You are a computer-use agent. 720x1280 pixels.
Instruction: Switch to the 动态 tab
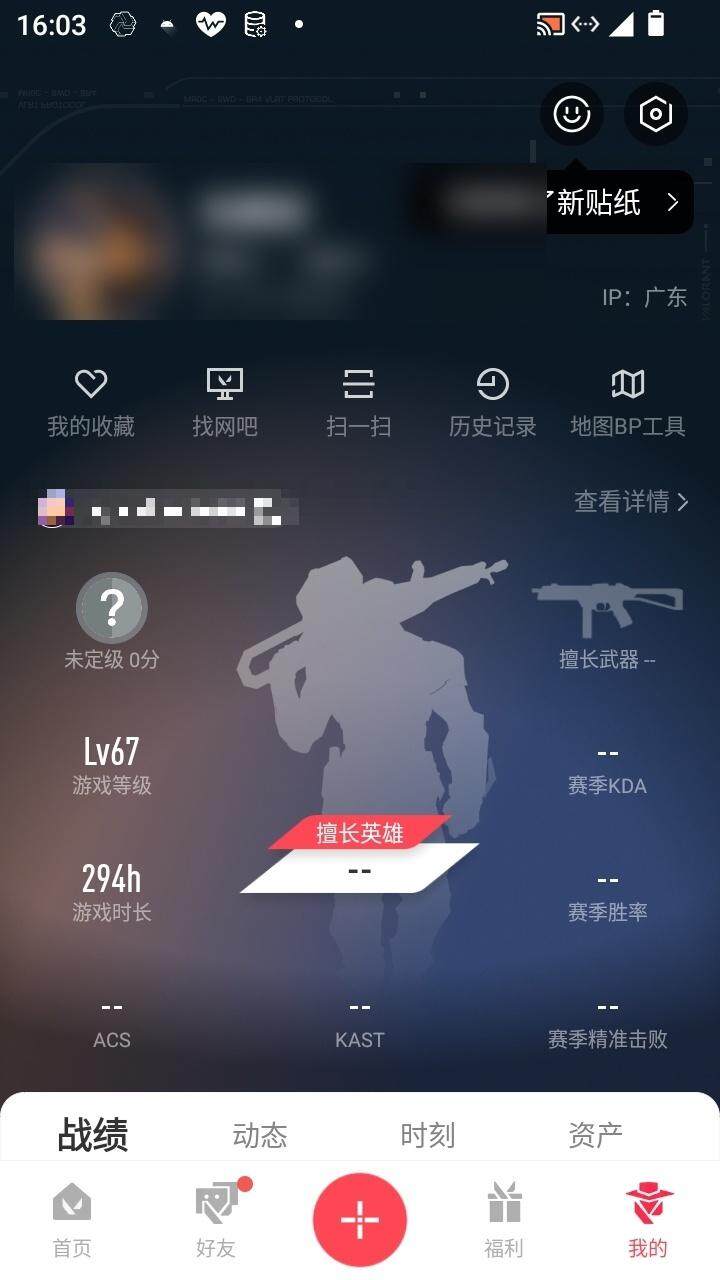pos(260,1135)
